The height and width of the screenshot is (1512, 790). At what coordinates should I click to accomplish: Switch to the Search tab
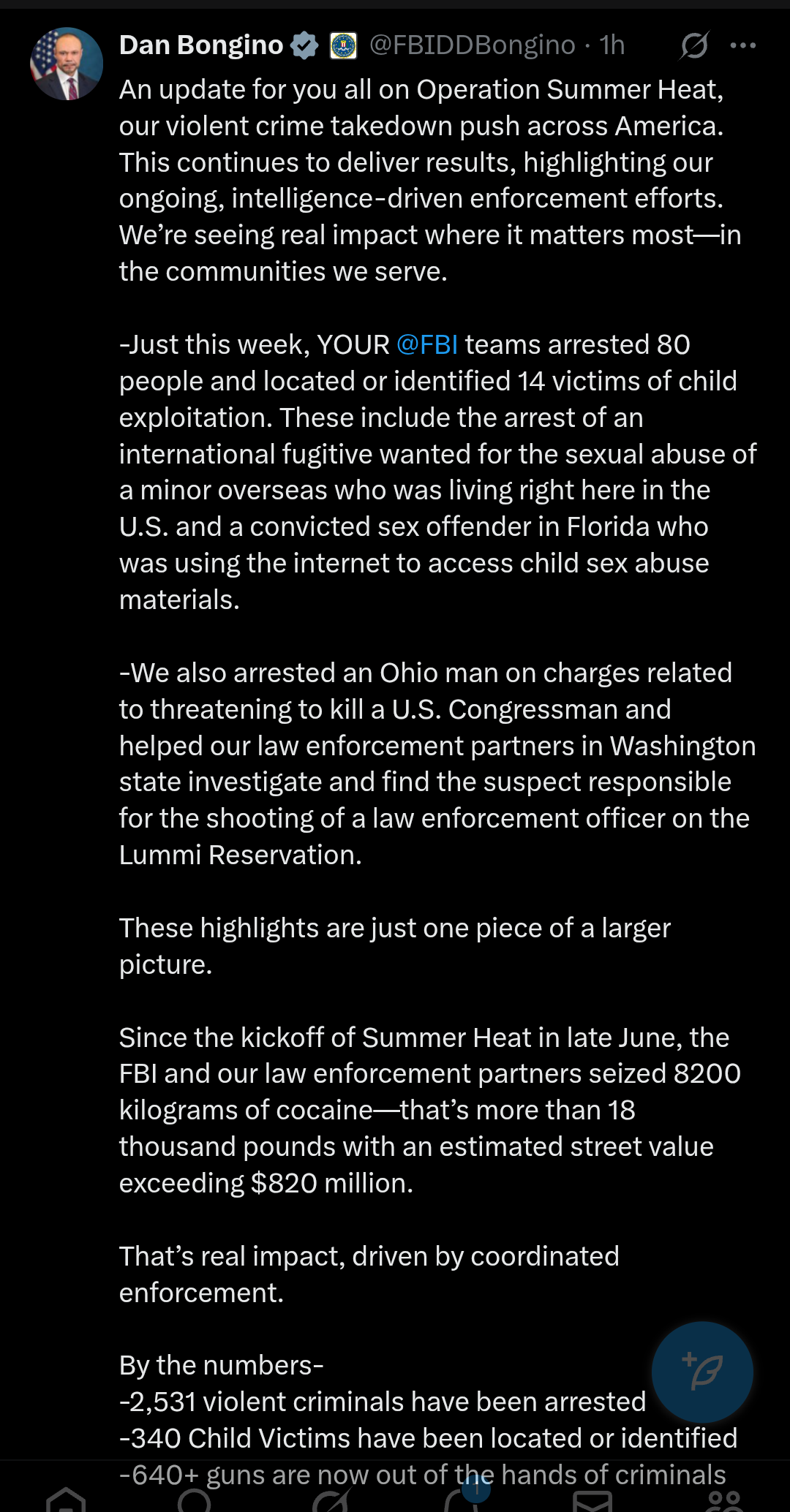pos(195,1499)
